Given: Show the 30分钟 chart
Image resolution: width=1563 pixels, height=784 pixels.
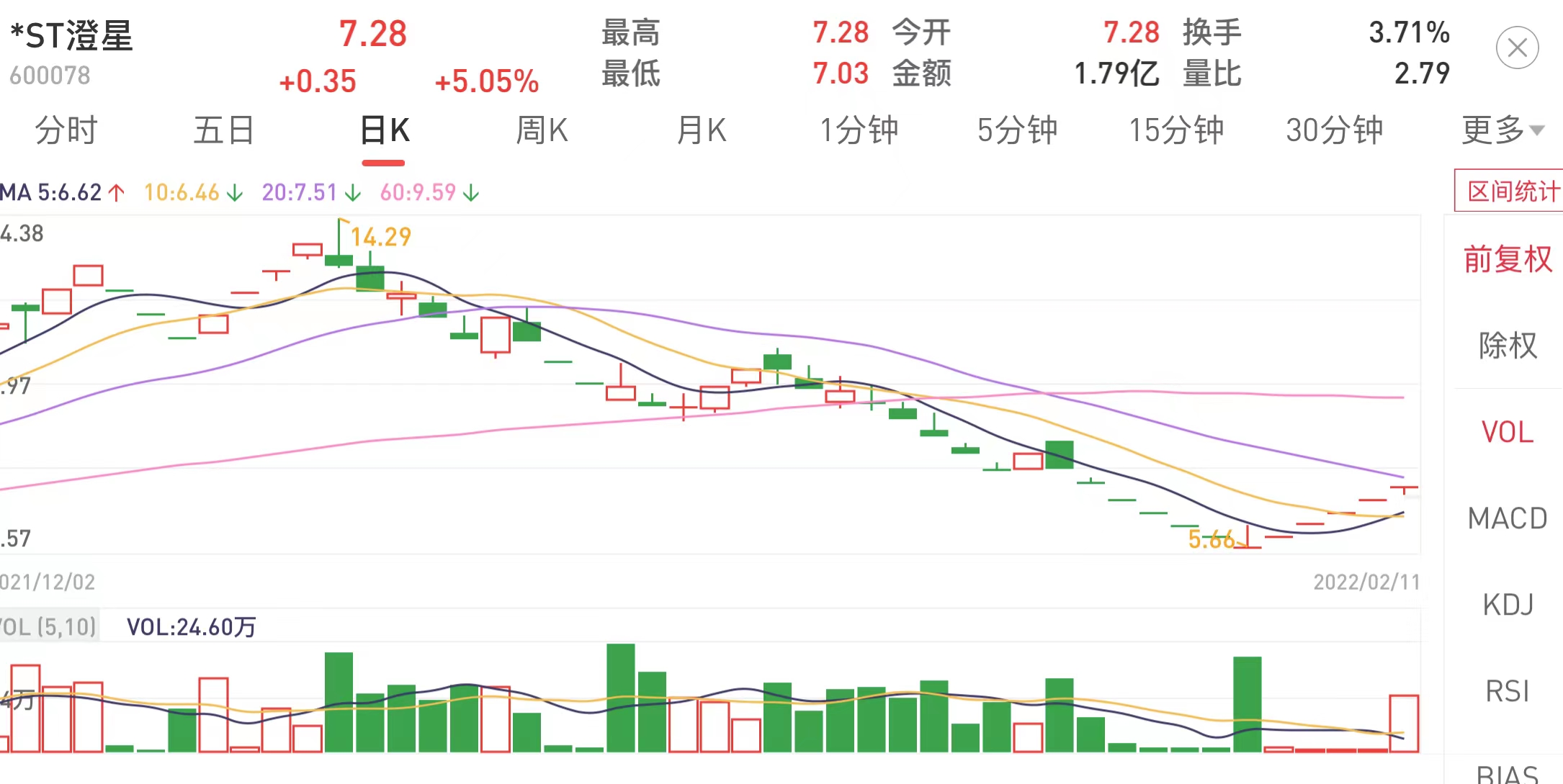Looking at the screenshot, I should tap(1335, 130).
